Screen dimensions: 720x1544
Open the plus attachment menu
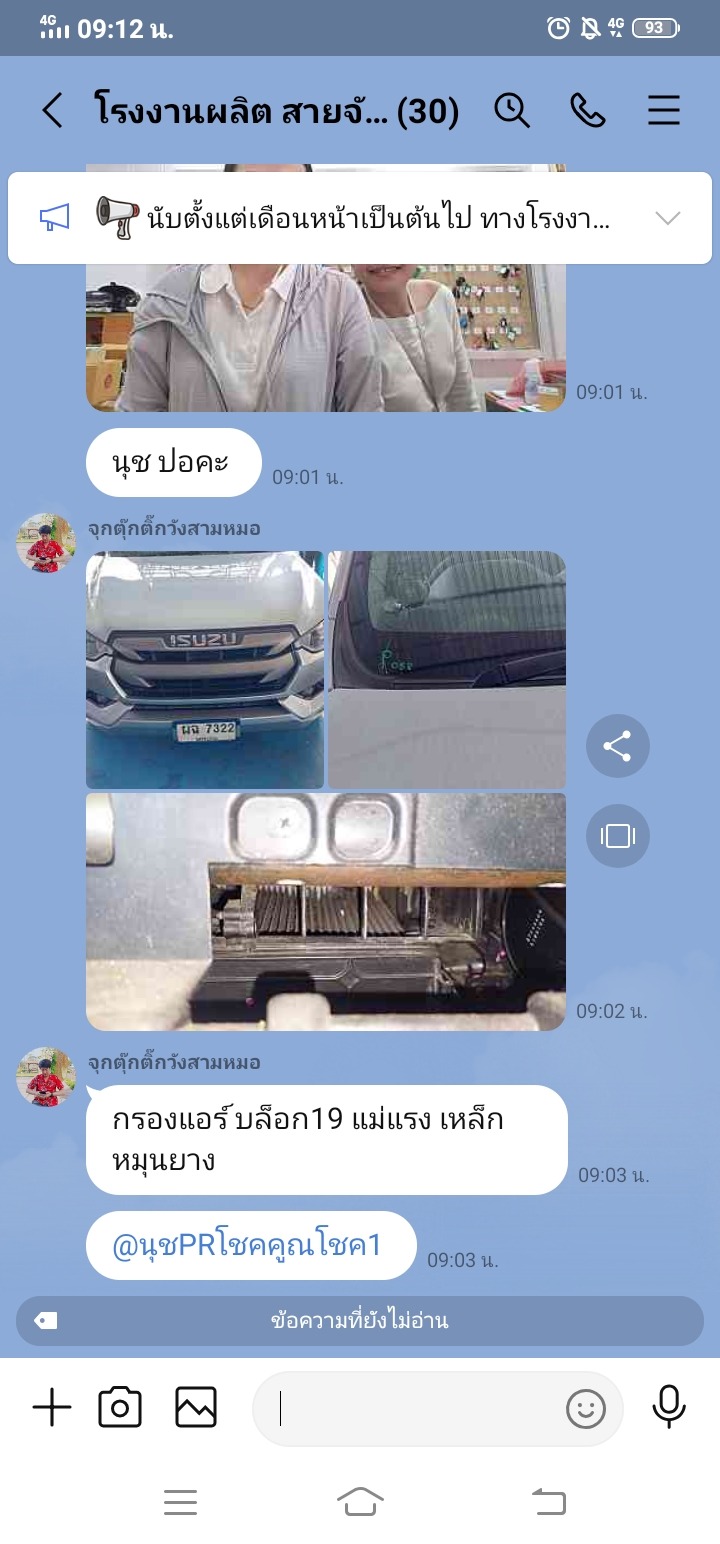click(x=52, y=1408)
